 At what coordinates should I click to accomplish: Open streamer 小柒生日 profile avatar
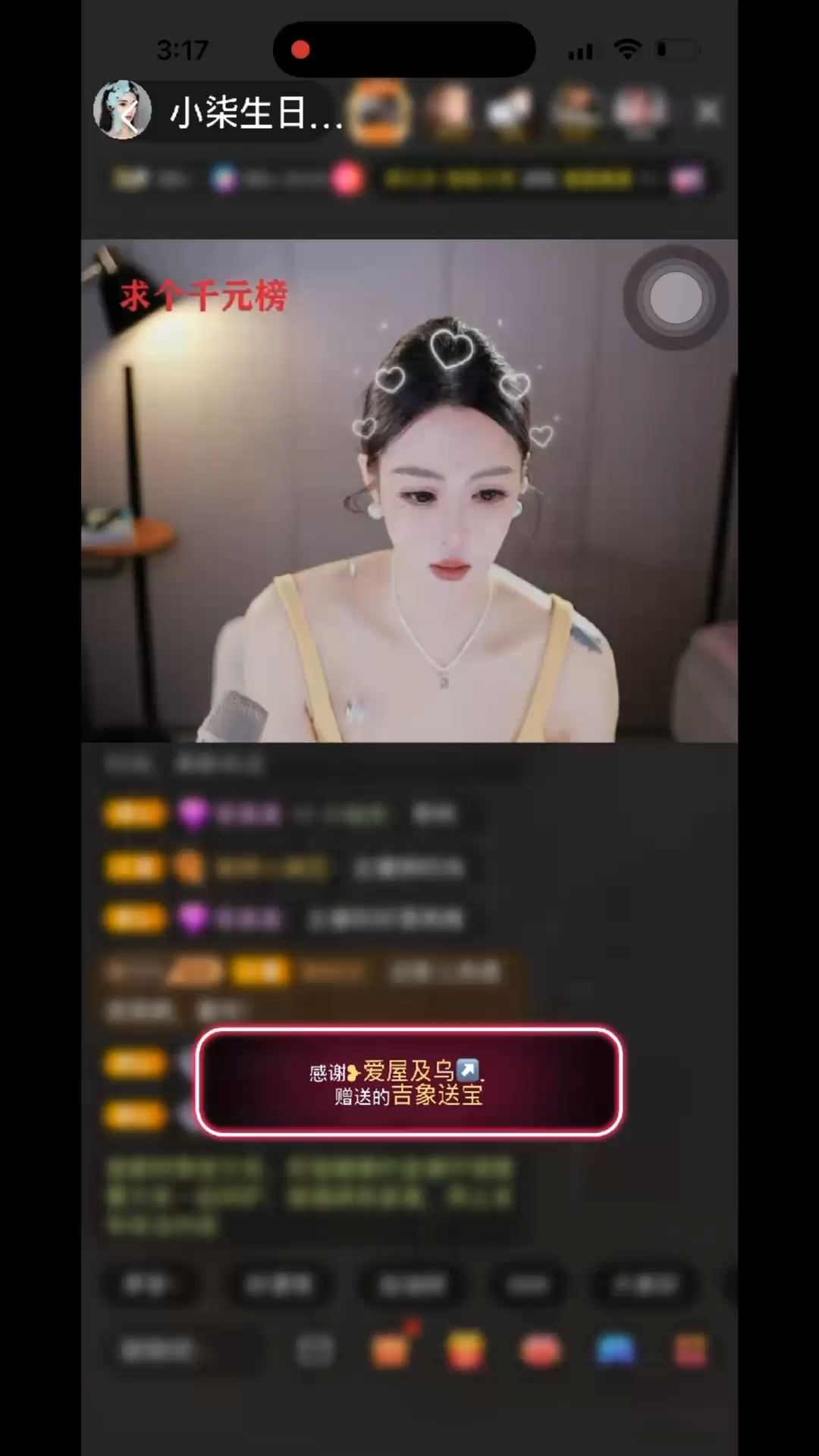pyautogui.click(x=122, y=111)
